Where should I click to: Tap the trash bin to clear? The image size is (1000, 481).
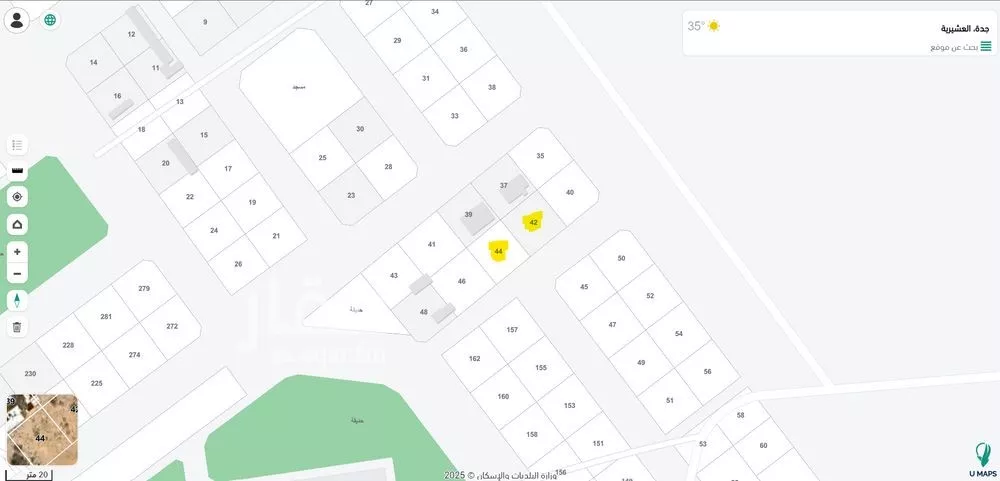pyautogui.click(x=17, y=327)
